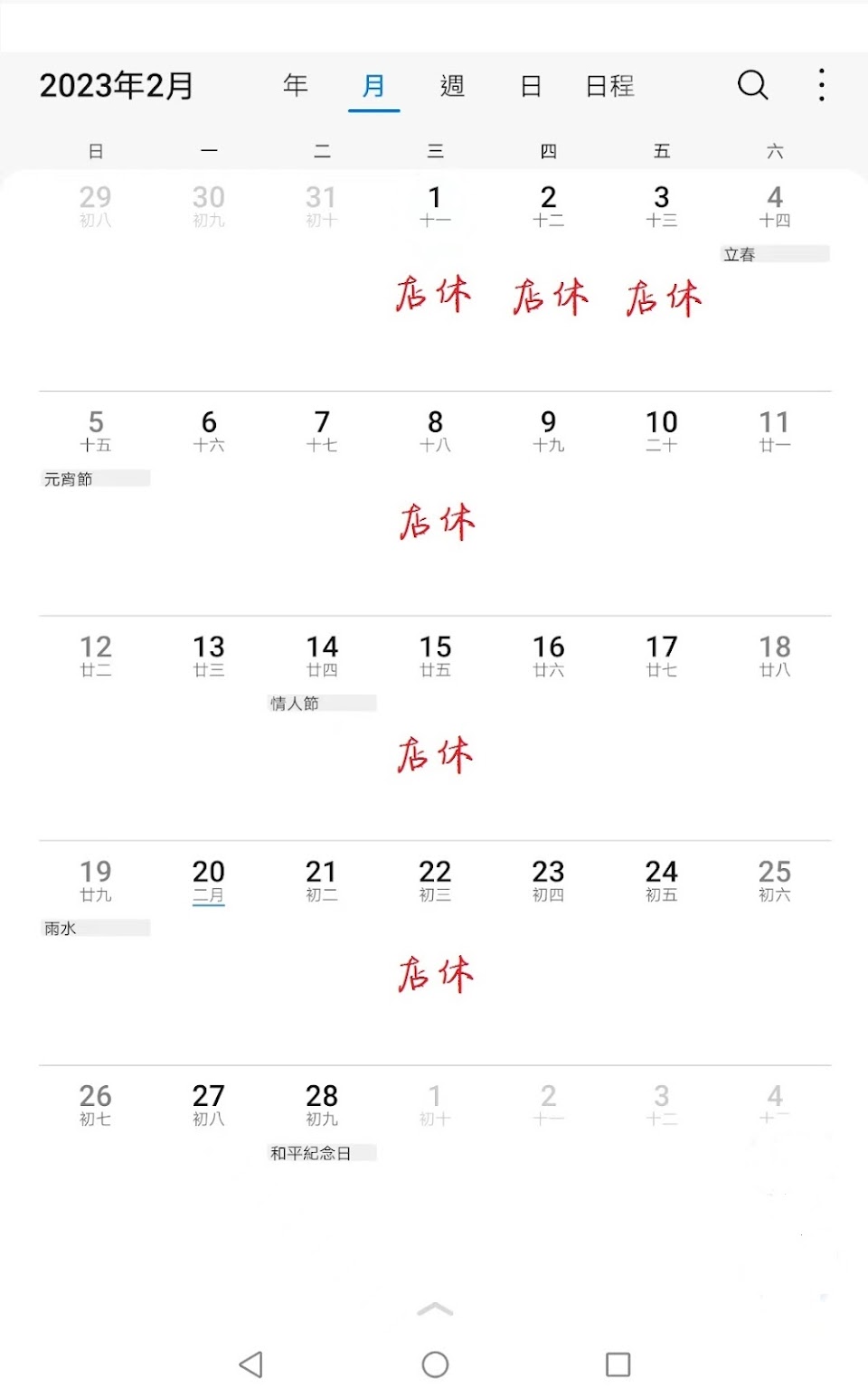Open the calendar search
Screen dimensions: 868x1389
752,85
